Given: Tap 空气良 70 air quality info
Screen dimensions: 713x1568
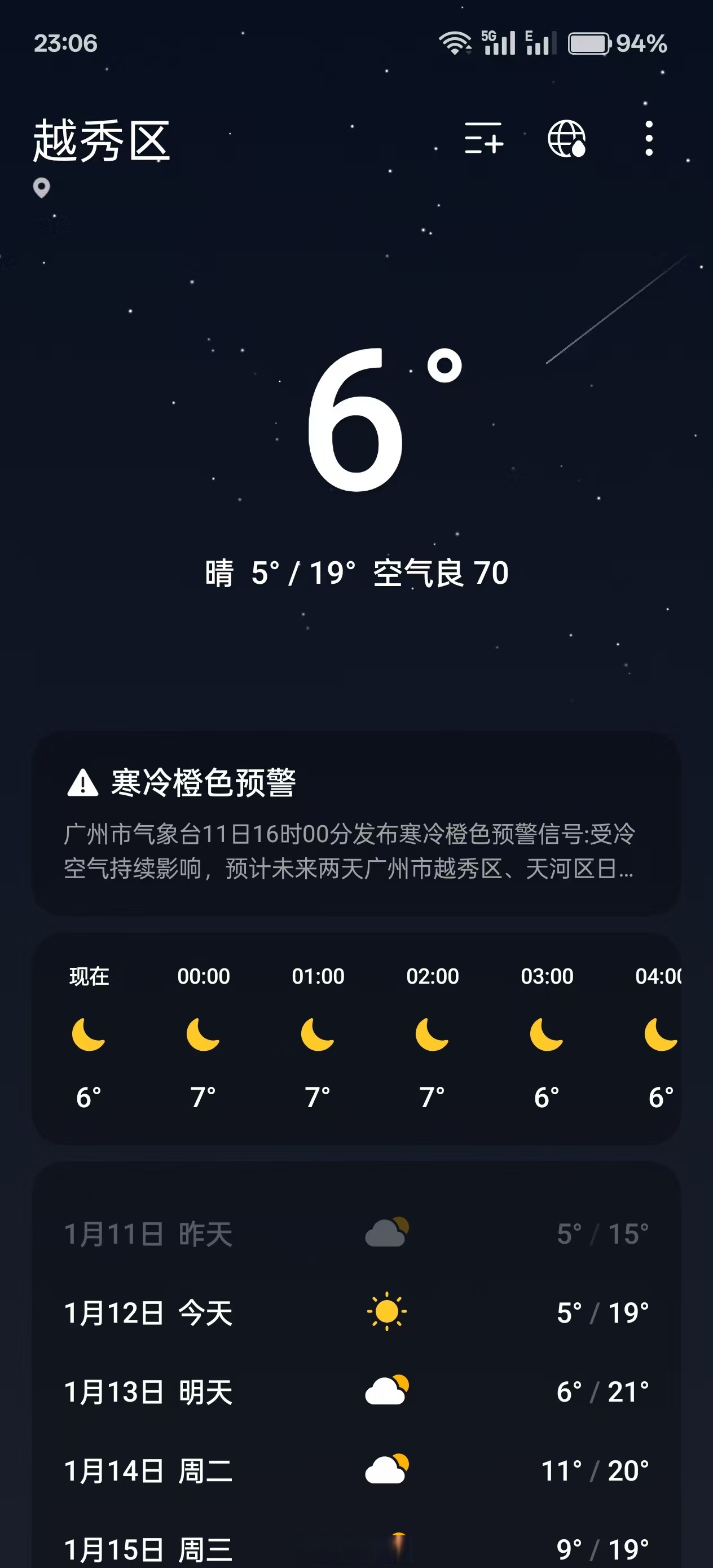Looking at the screenshot, I should [x=440, y=573].
